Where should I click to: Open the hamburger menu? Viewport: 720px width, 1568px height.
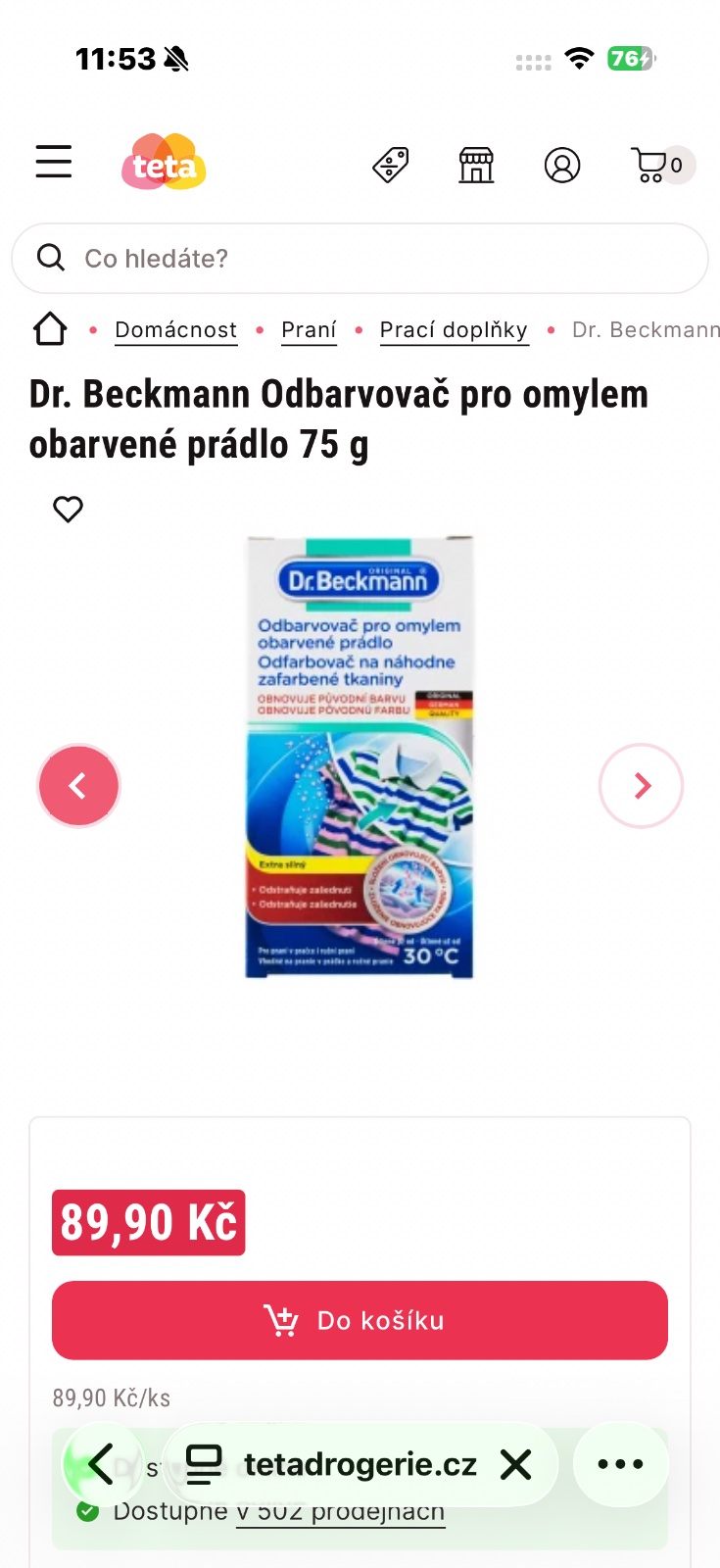tap(54, 162)
